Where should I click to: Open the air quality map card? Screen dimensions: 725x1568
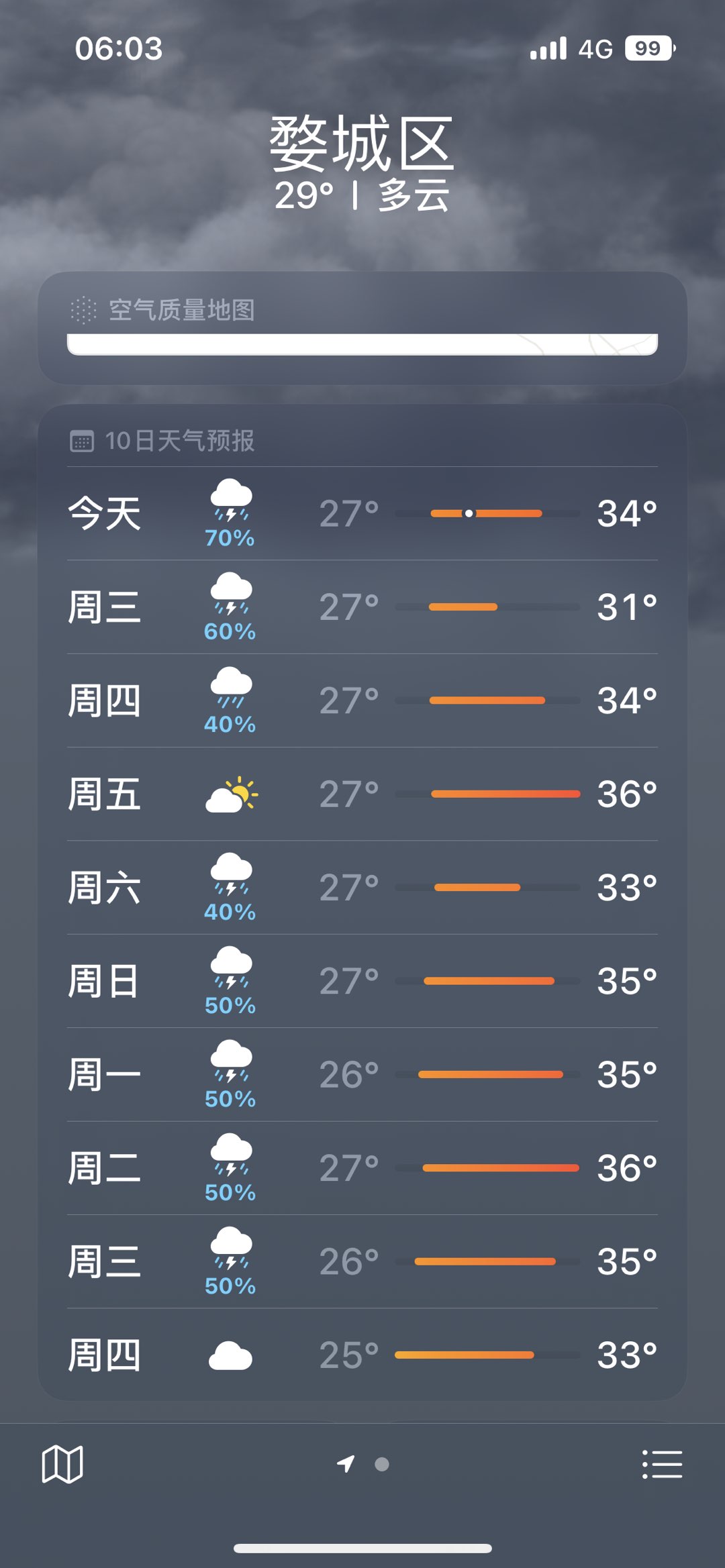362,327
